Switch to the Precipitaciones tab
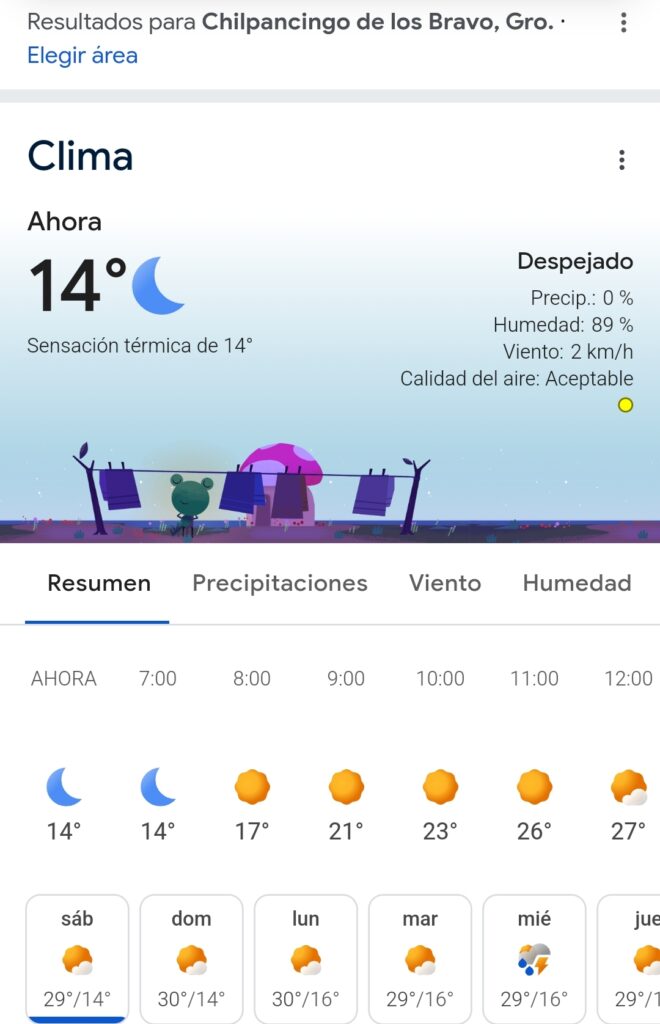The image size is (660, 1024). pyautogui.click(x=280, y=583)
